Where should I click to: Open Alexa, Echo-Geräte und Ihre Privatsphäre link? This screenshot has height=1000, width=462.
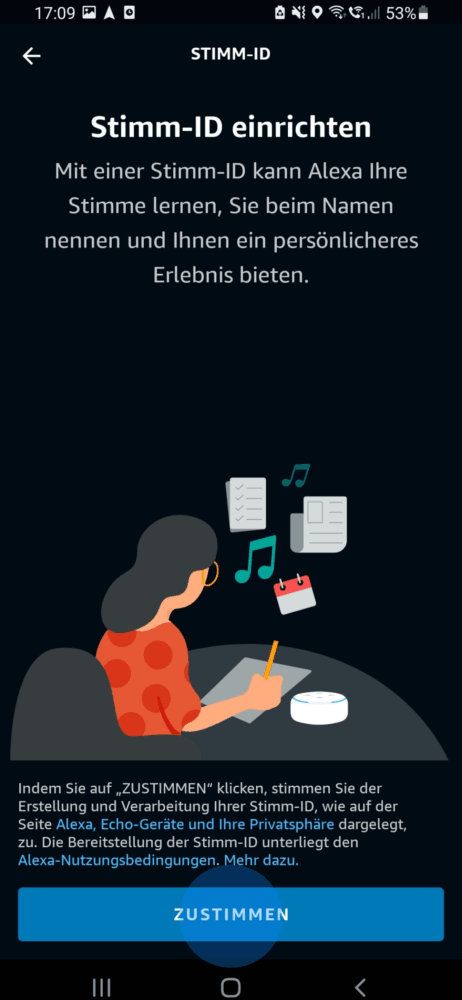195,824
